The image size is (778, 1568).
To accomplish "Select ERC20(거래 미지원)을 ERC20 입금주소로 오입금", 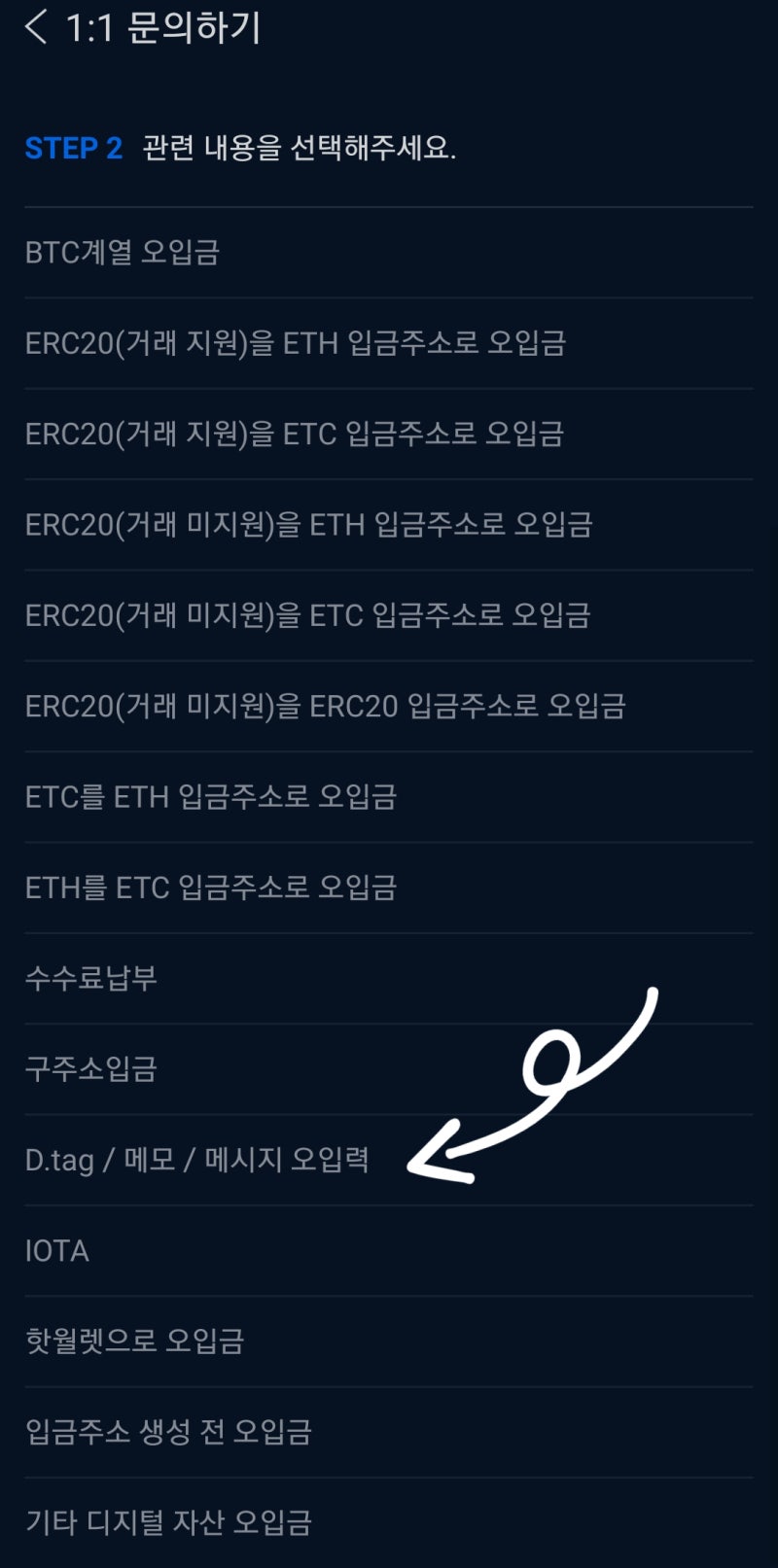I will pyautogui.click(x=326, y=707).
